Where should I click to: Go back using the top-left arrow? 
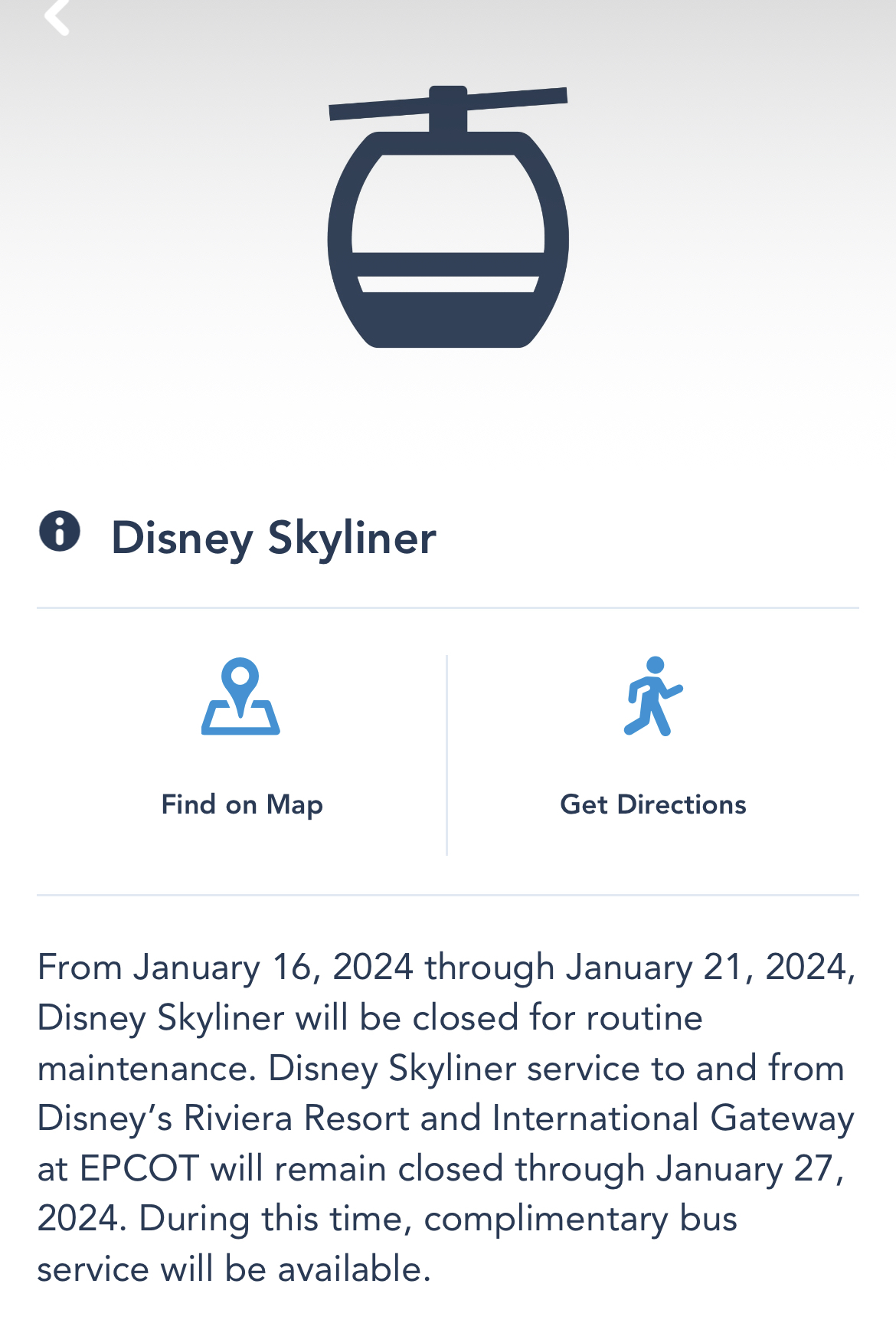57,17
